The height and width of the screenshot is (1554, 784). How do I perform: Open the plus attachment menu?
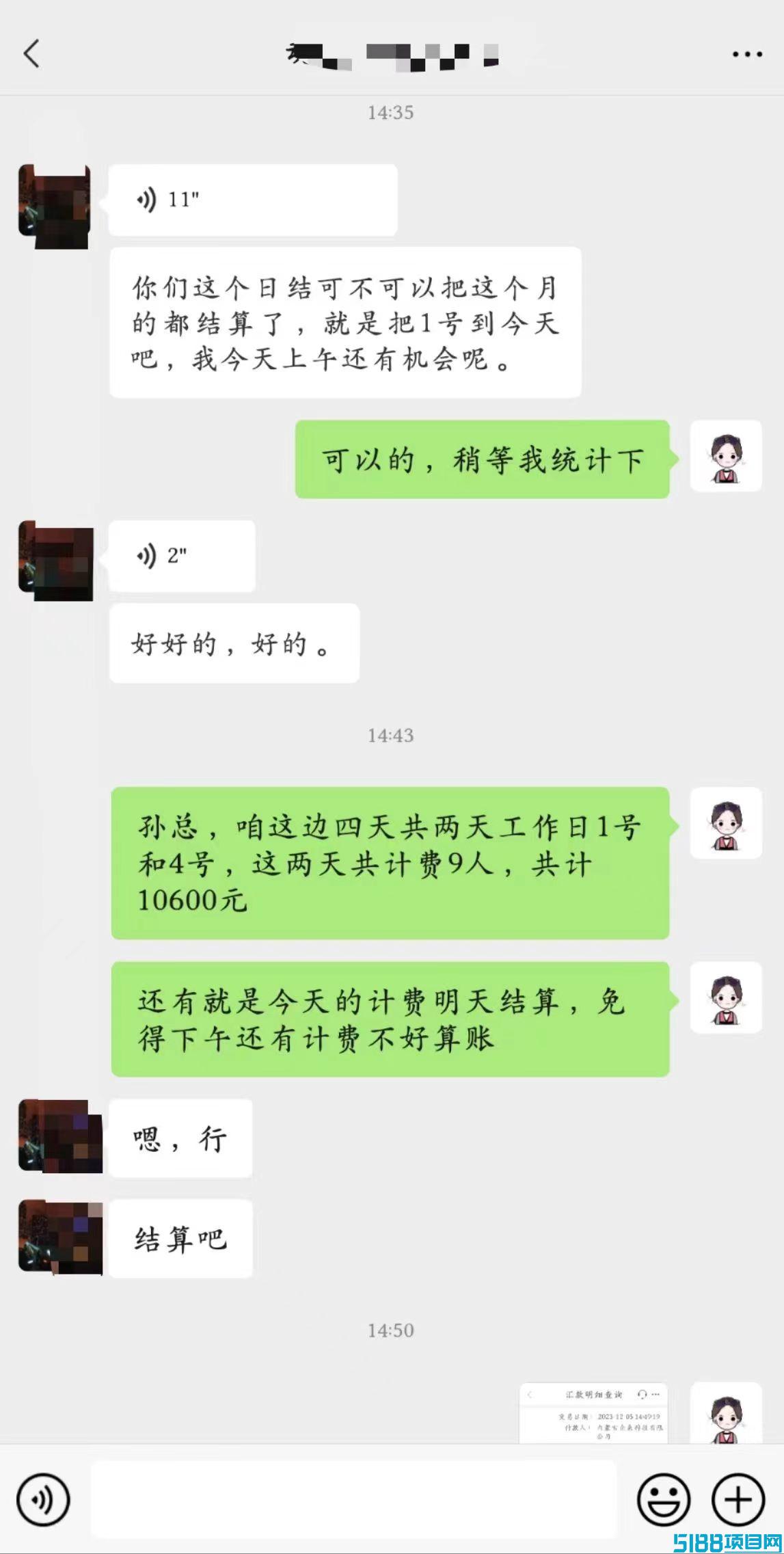[738, 1499]
